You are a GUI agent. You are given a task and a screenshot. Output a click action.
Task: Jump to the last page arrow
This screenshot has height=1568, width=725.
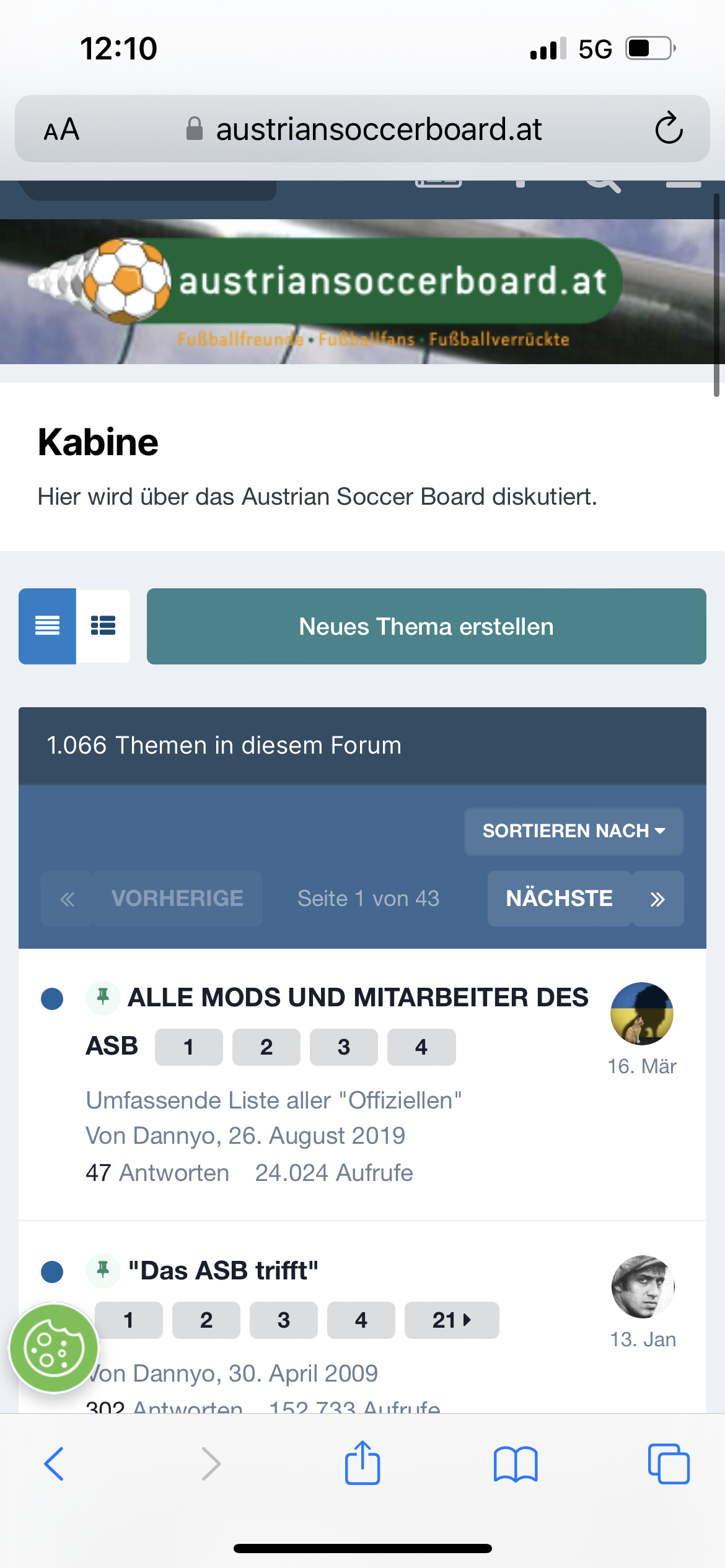657,899
